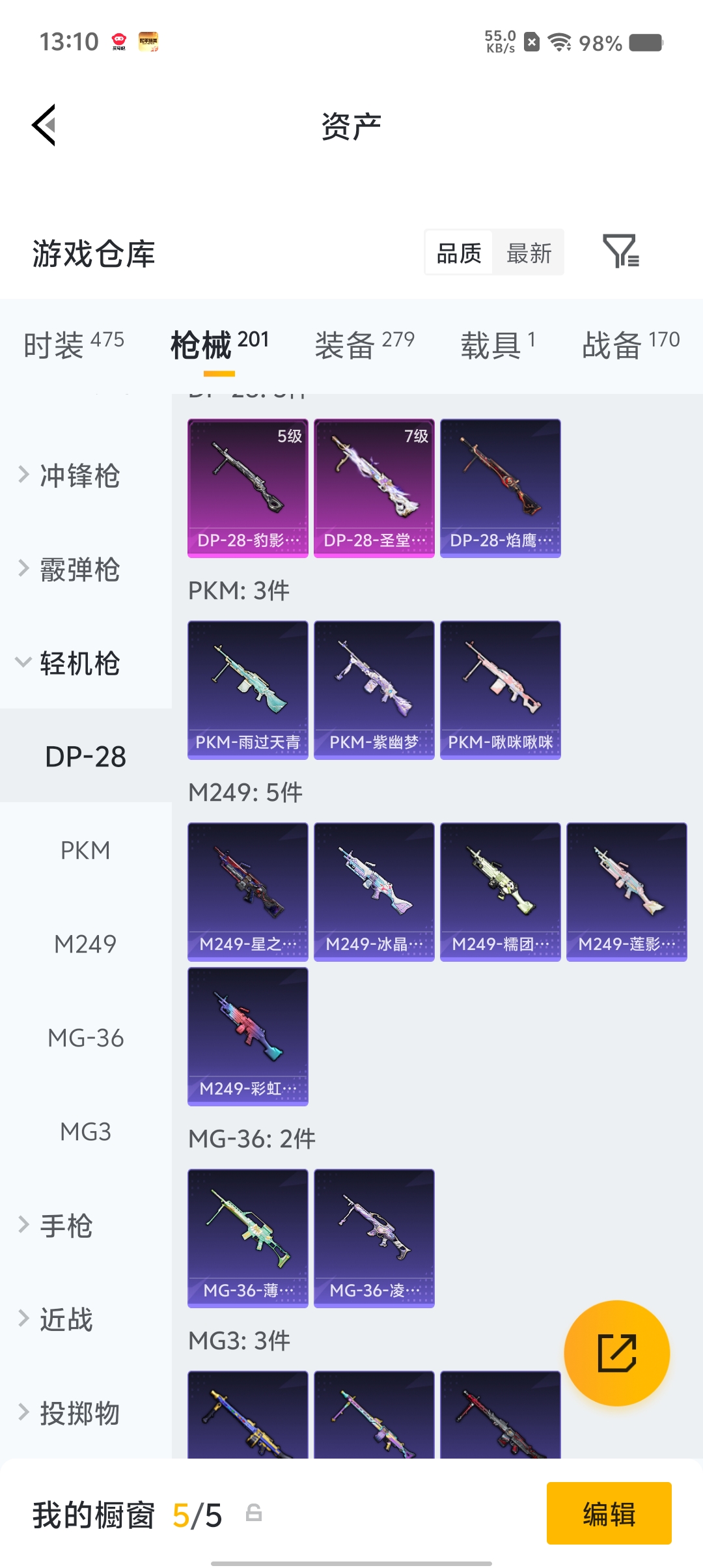Open the DP-28-圣堂 level 7 skin
Viewport: 703px width, 1568px height.
click(x=374, y=488)
